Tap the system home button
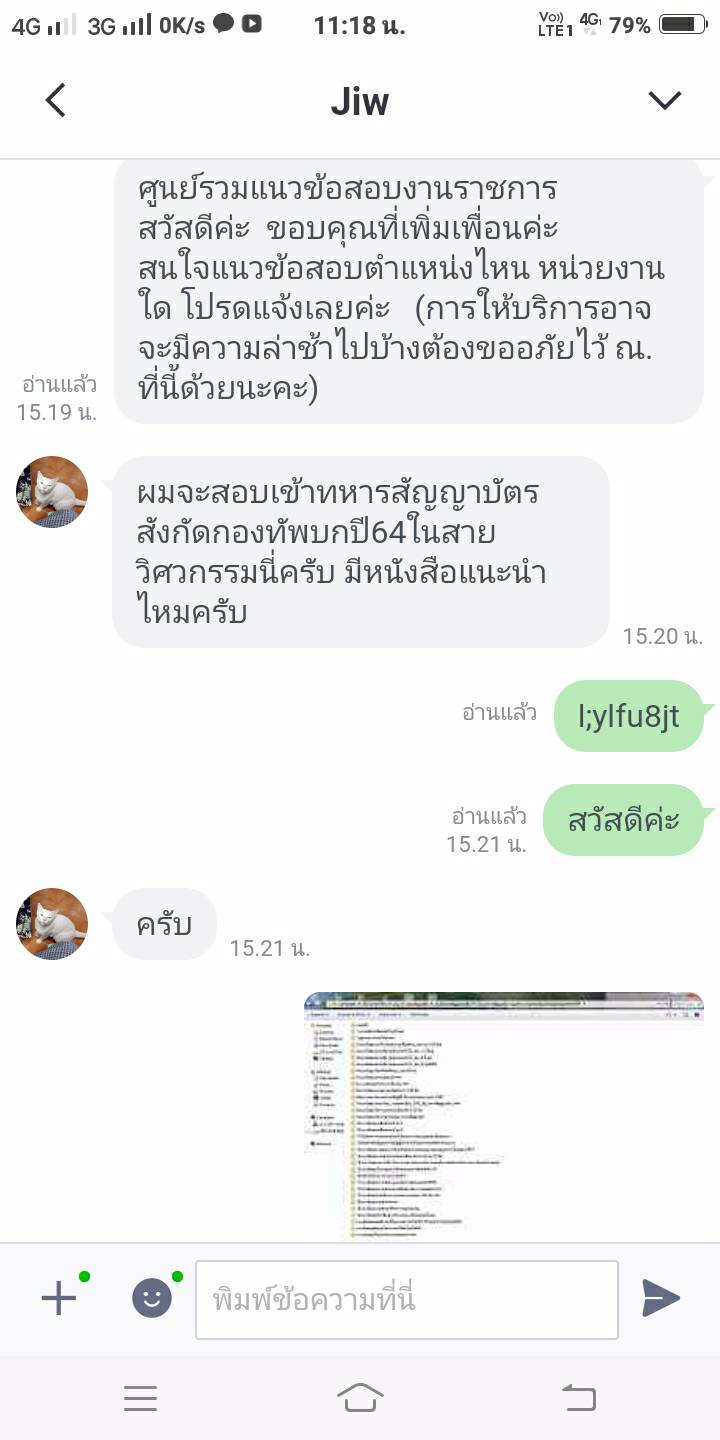The width and height of the screenshot is (720, 1440). (360, 1397)
